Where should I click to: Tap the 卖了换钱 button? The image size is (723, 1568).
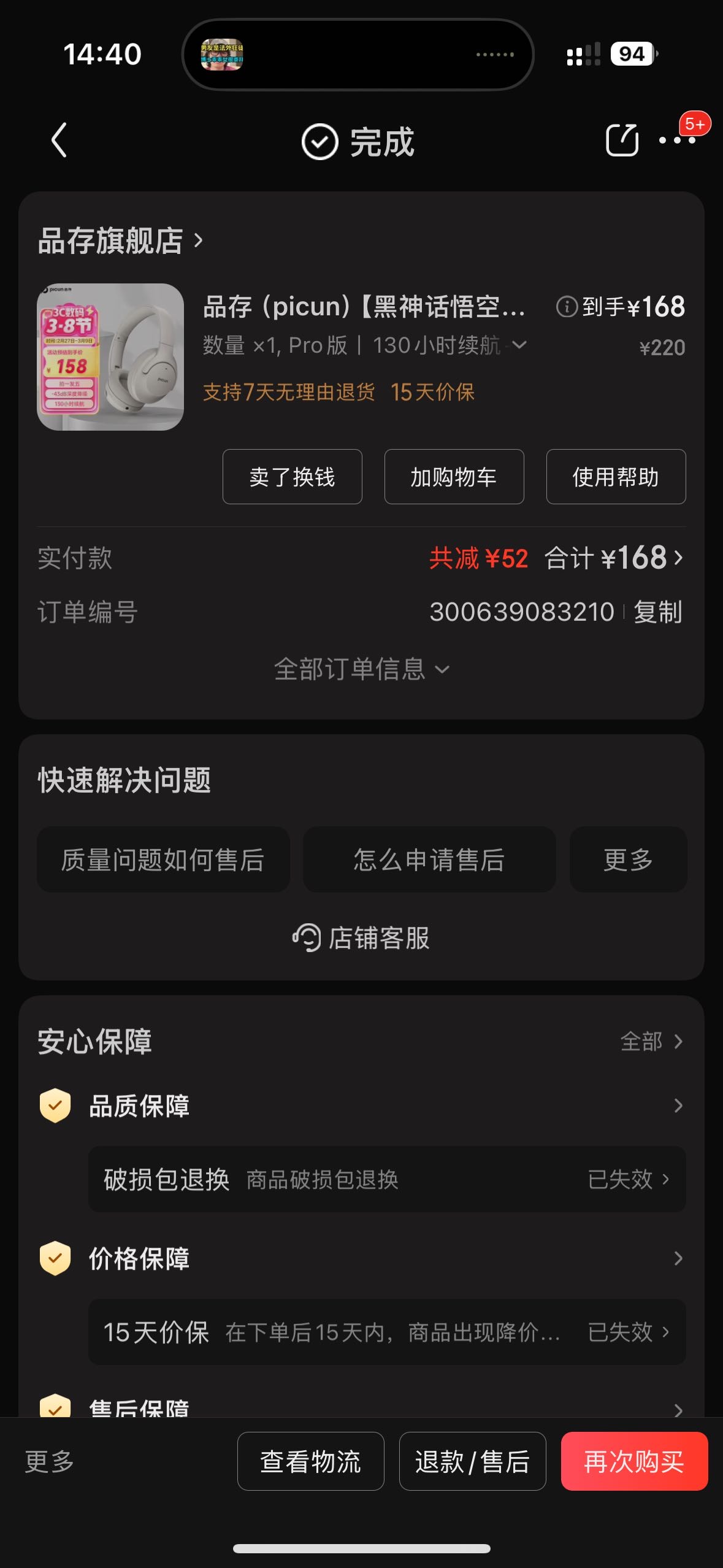[x=293, y=477]
